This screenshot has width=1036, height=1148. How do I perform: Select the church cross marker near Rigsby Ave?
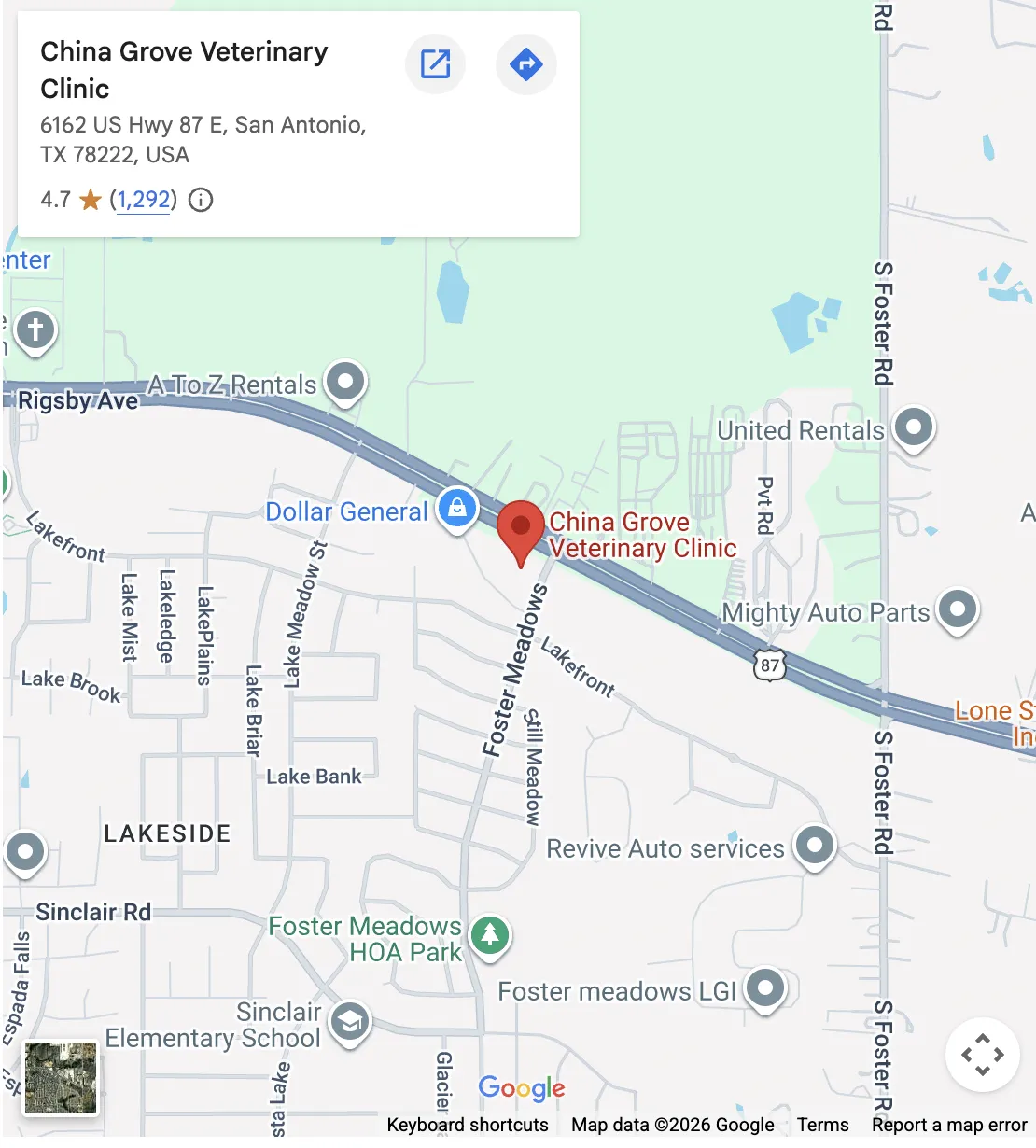point(35,330)
